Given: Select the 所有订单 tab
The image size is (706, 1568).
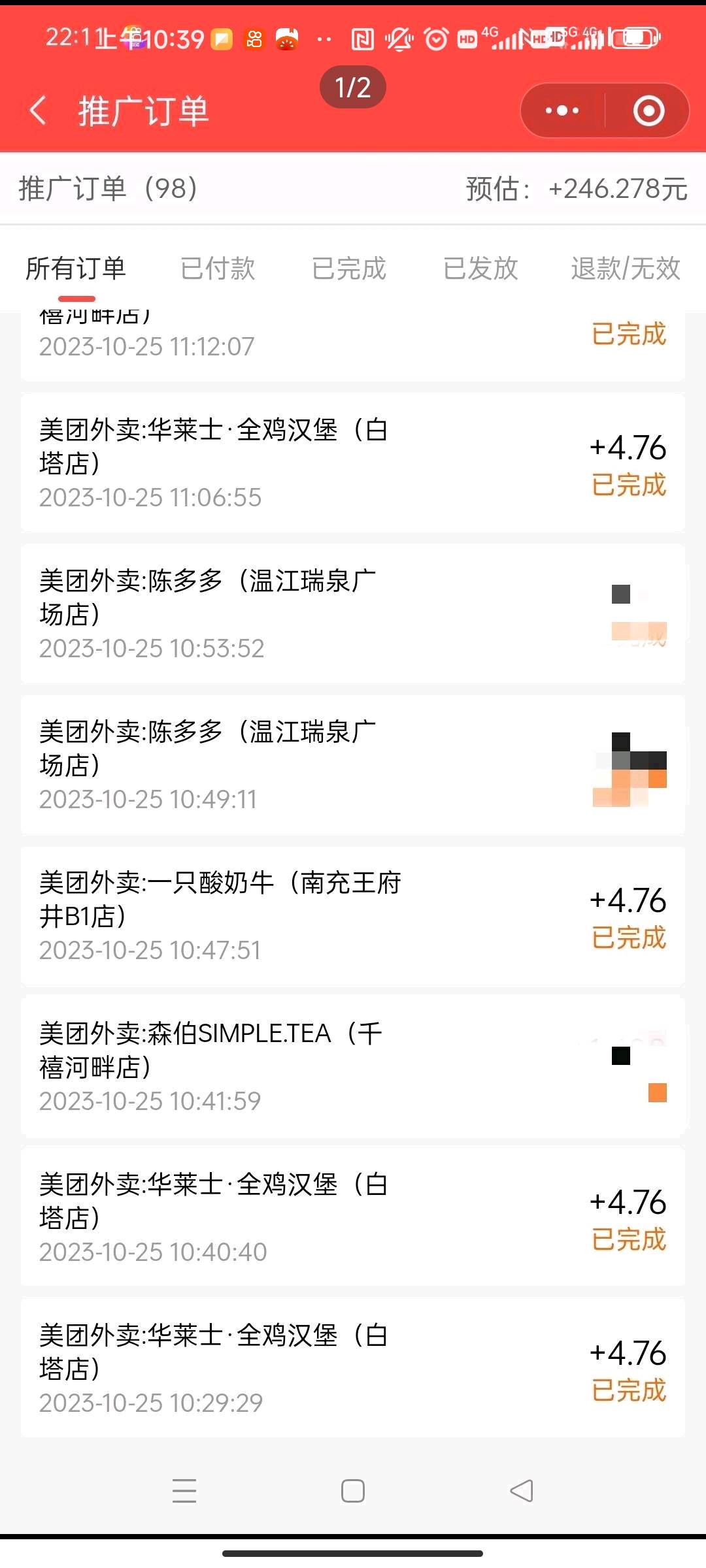Looking at the screenshot, I should (x=76, y=269).
